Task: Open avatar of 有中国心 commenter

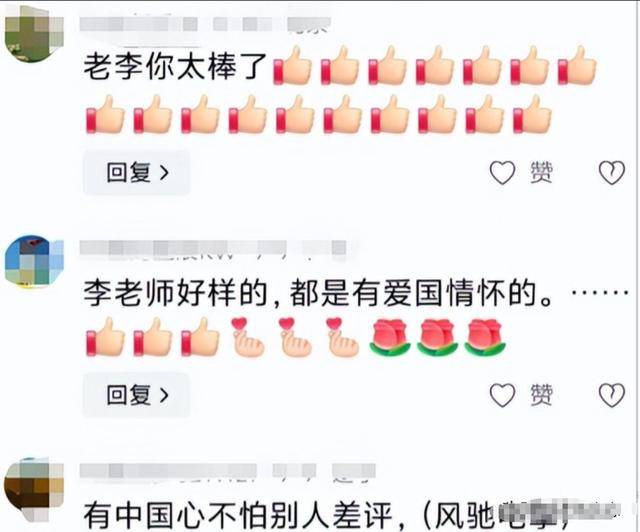Action: (x=33, y=492)
